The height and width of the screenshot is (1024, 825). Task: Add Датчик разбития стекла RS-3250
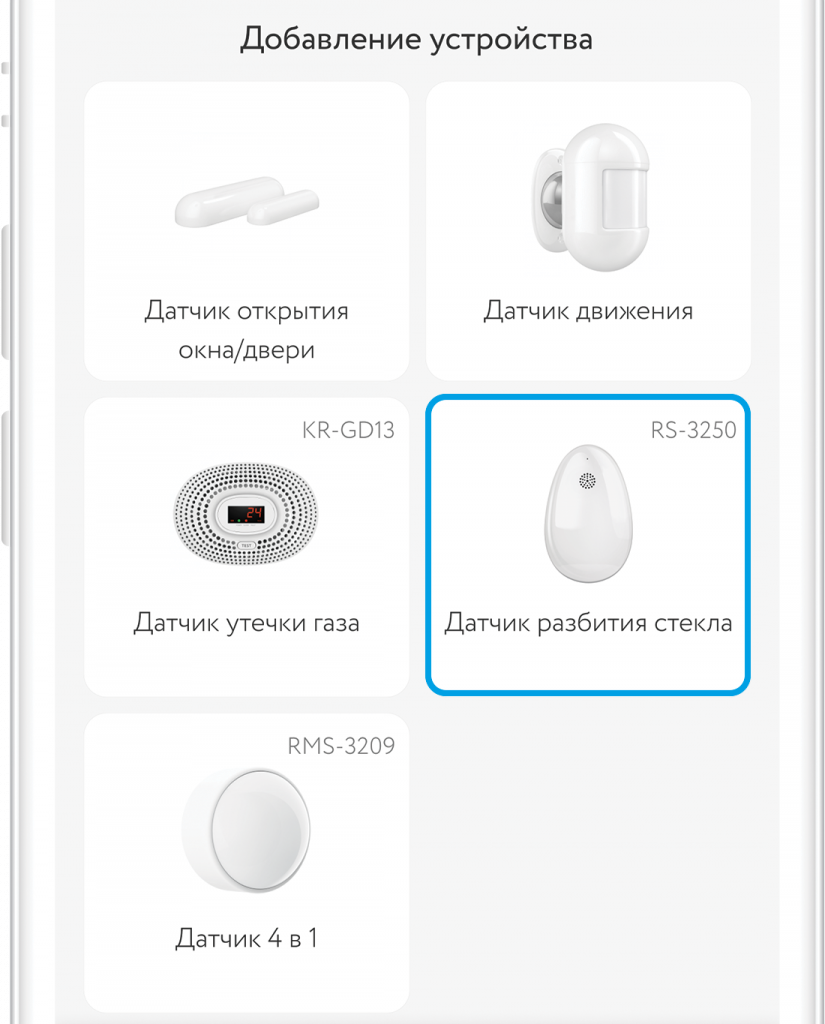point(588,546)
